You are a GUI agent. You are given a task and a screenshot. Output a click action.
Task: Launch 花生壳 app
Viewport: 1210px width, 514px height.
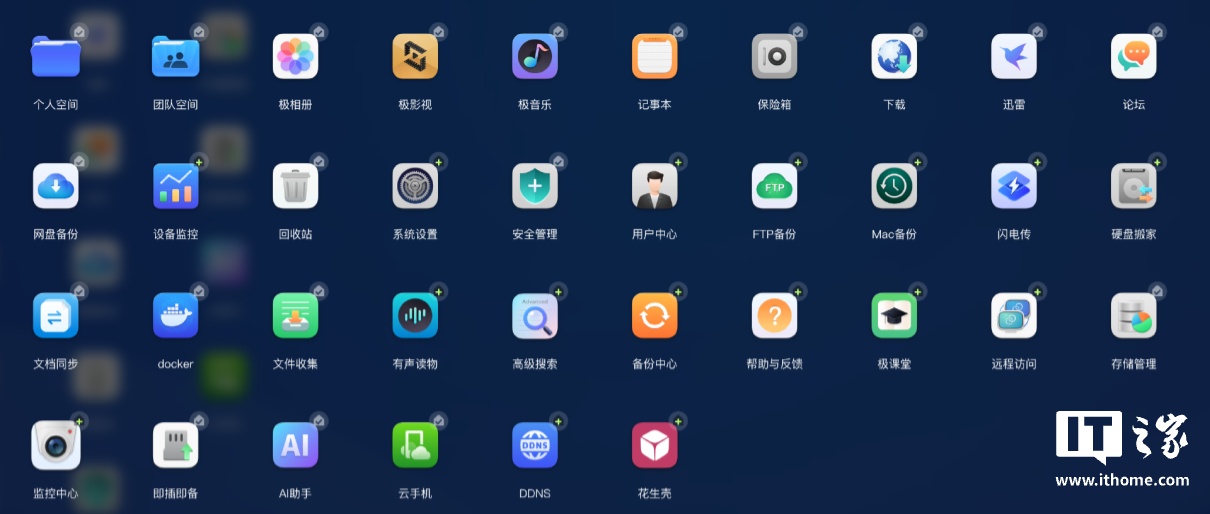[655, 445]
